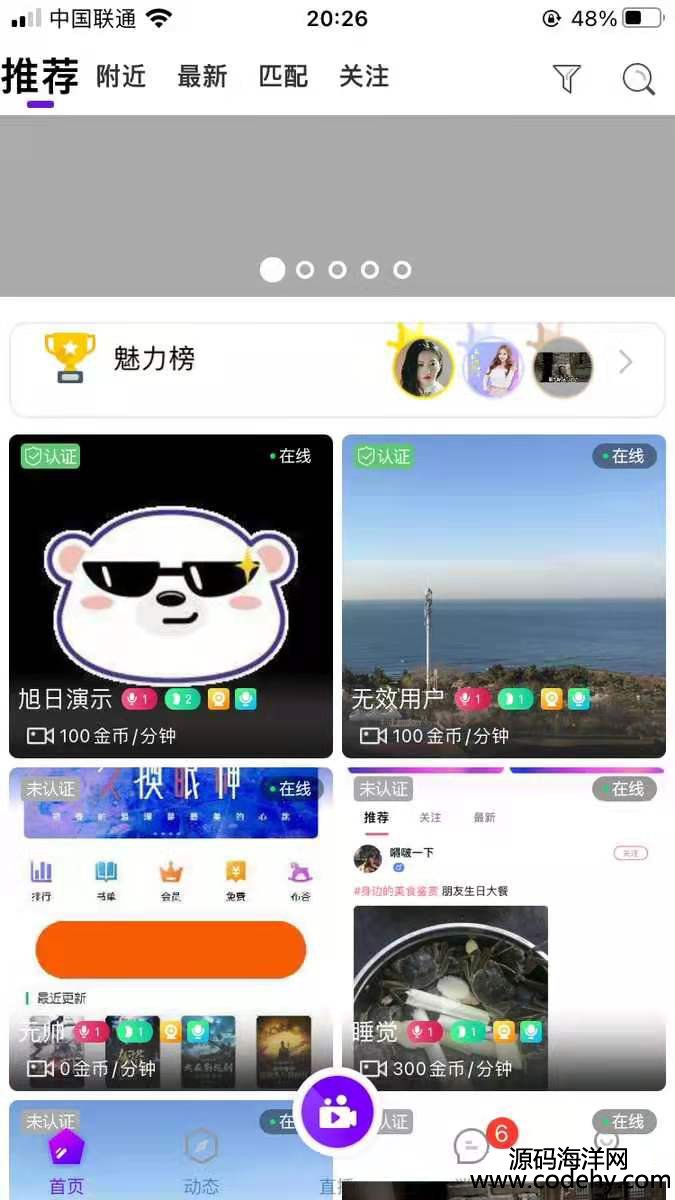Open the filter funnel icon
The width and height of the screenshot is (675, 1200).
point(567,78)
